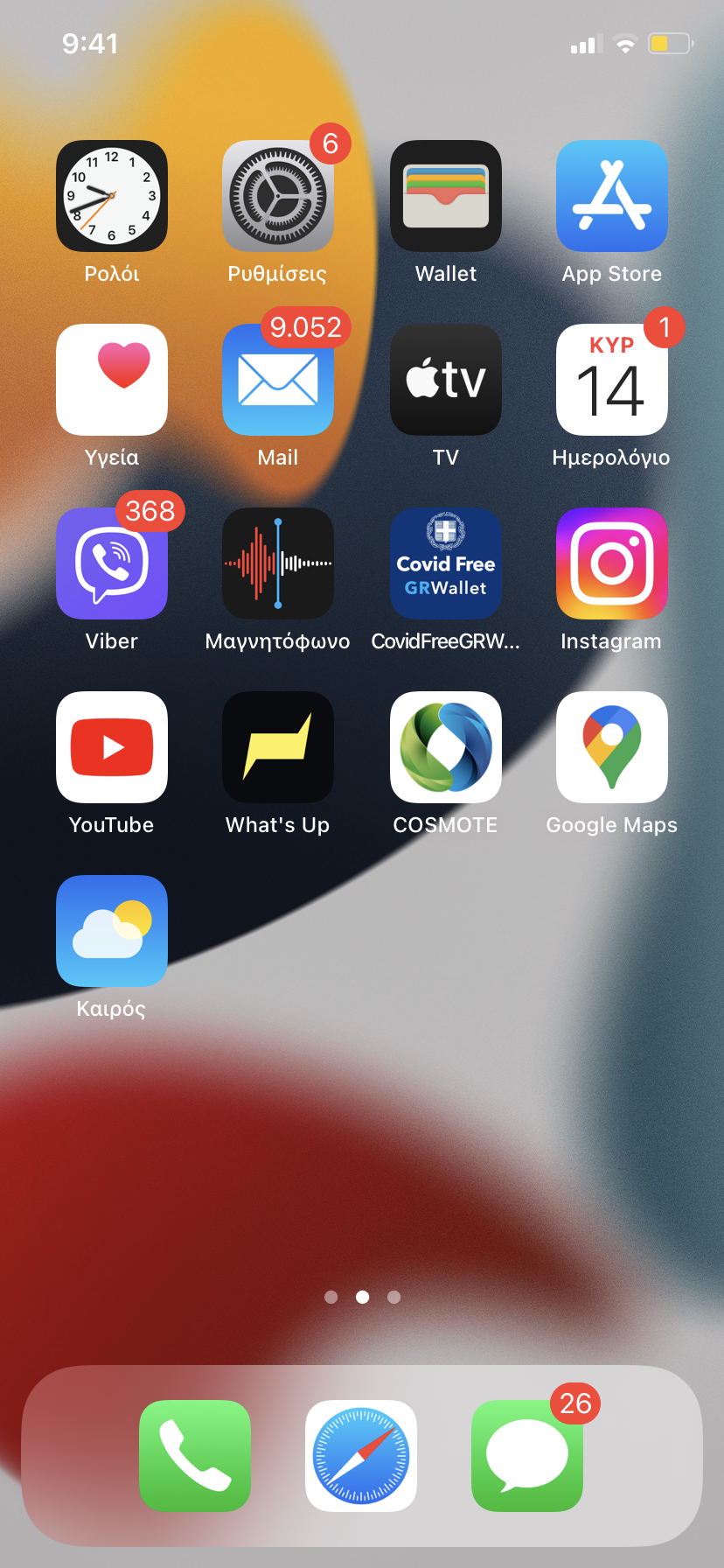Open the Υγεία health app
This screenshot has height=1568, width=724.
click(112, 380)
